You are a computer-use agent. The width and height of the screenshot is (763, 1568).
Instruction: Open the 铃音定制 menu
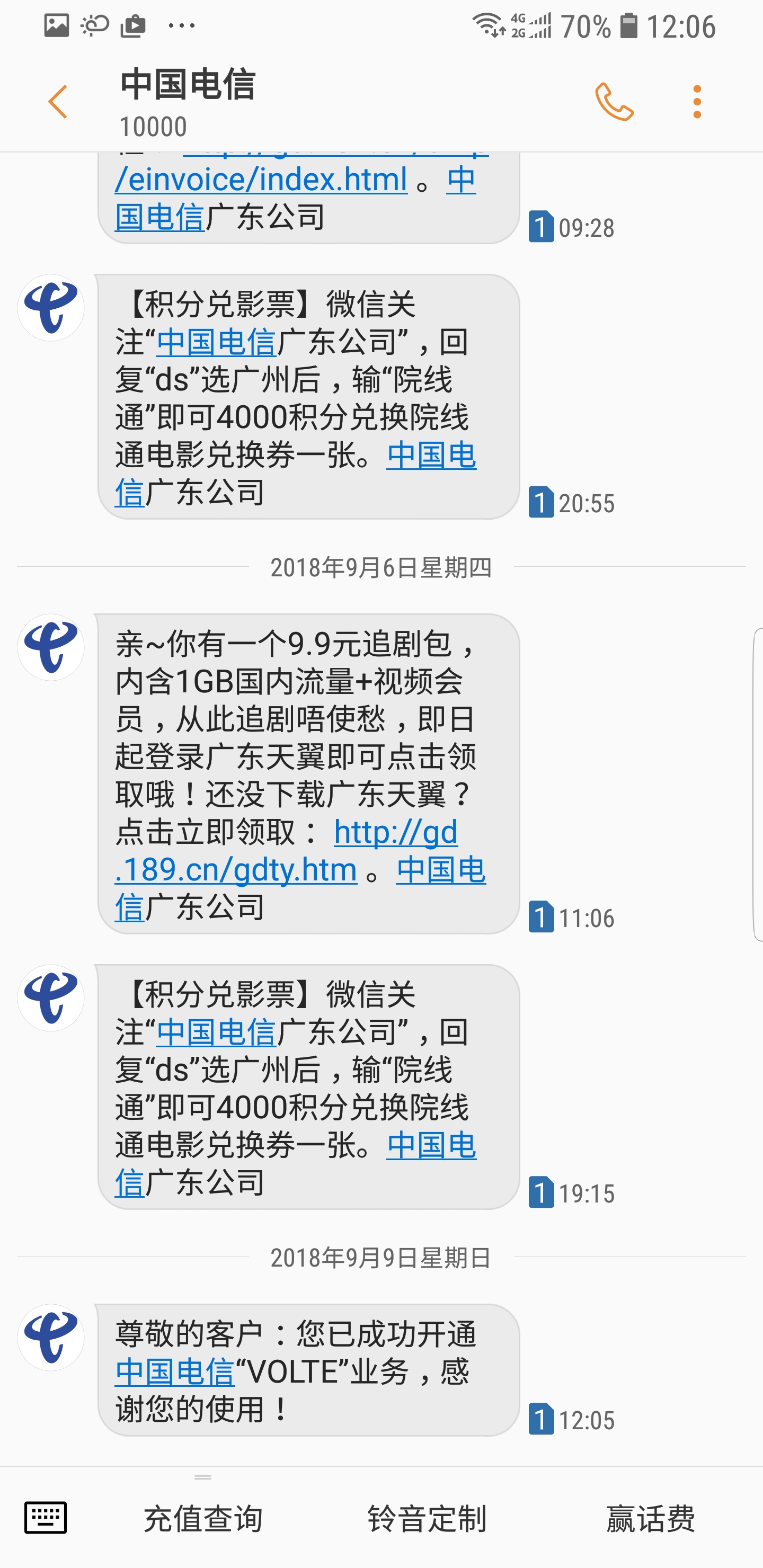pos(426,1519)
